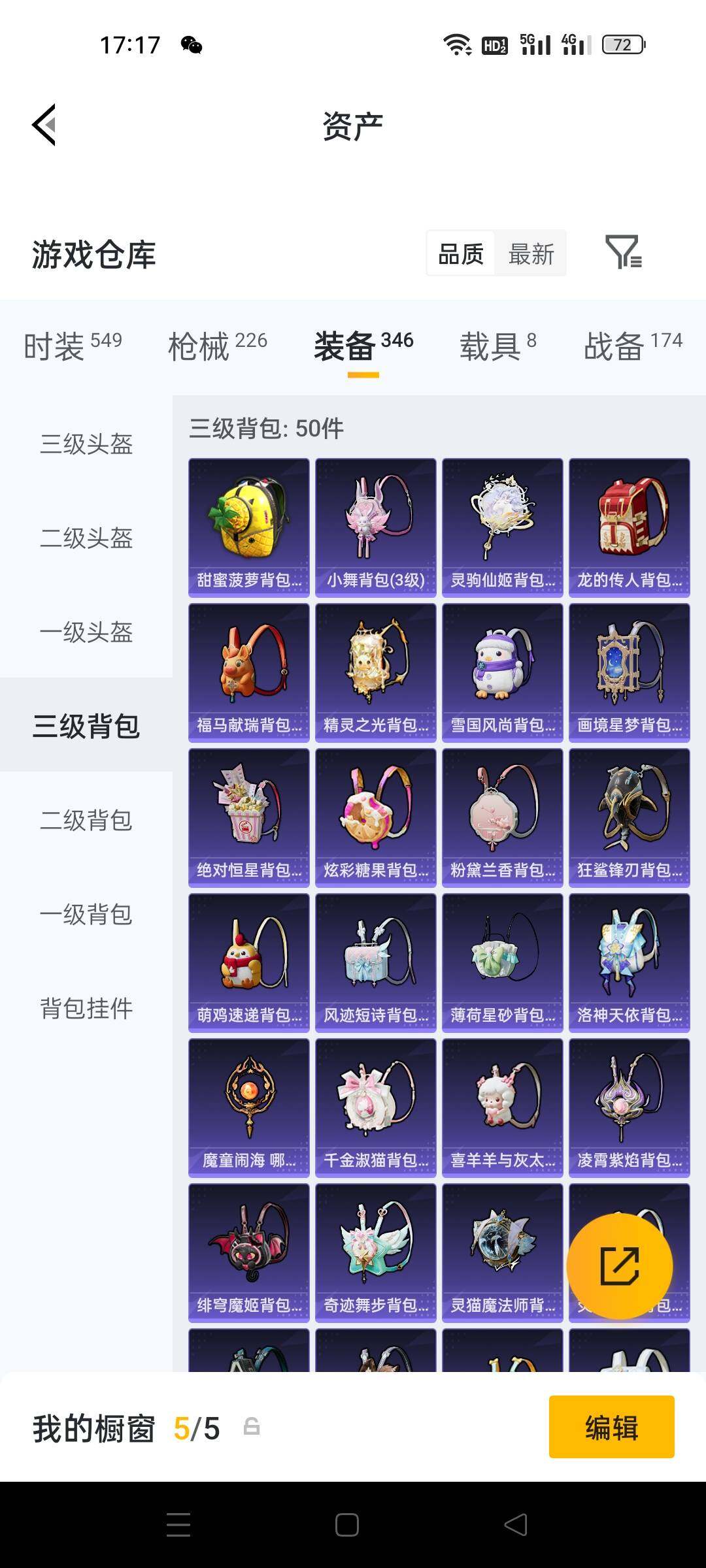The height and width of the screenshot is (1568, 706).
Task: Tap the back arrow to leave 资产 page
Action: point(43,125)
